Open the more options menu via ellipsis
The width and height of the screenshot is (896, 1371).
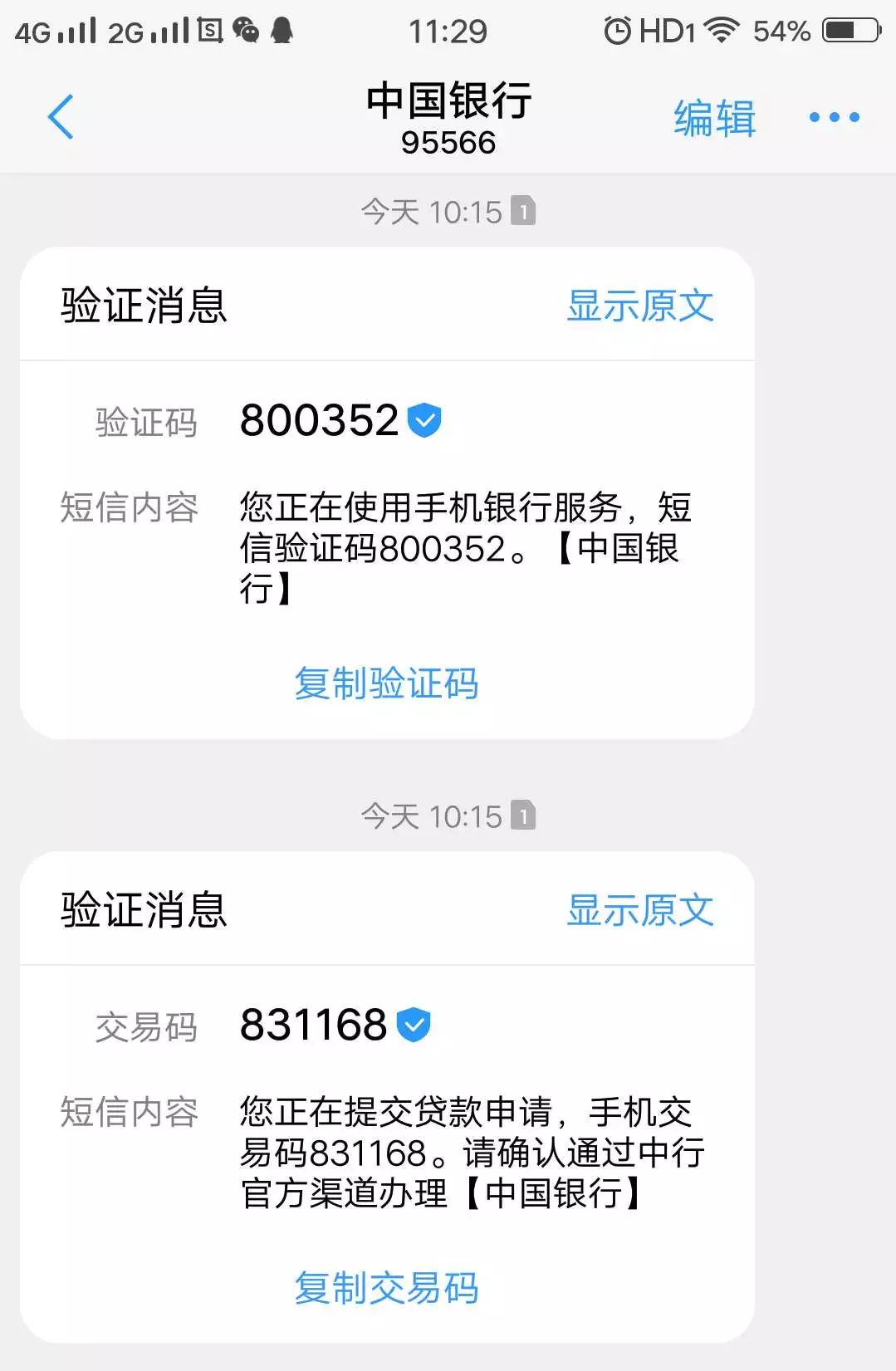(834, 116)
